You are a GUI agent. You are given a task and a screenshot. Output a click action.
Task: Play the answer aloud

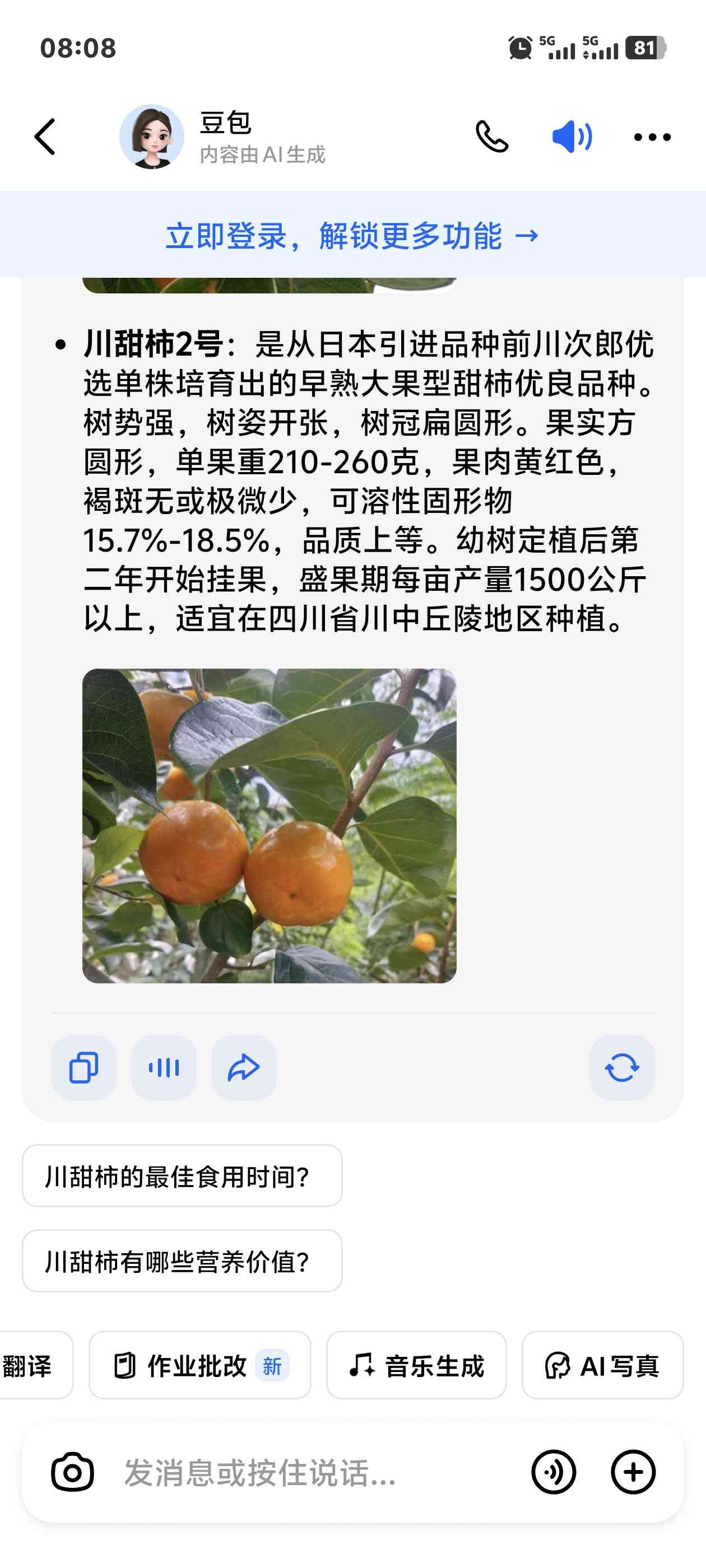pyautogui.click(x=163, y=1067)
